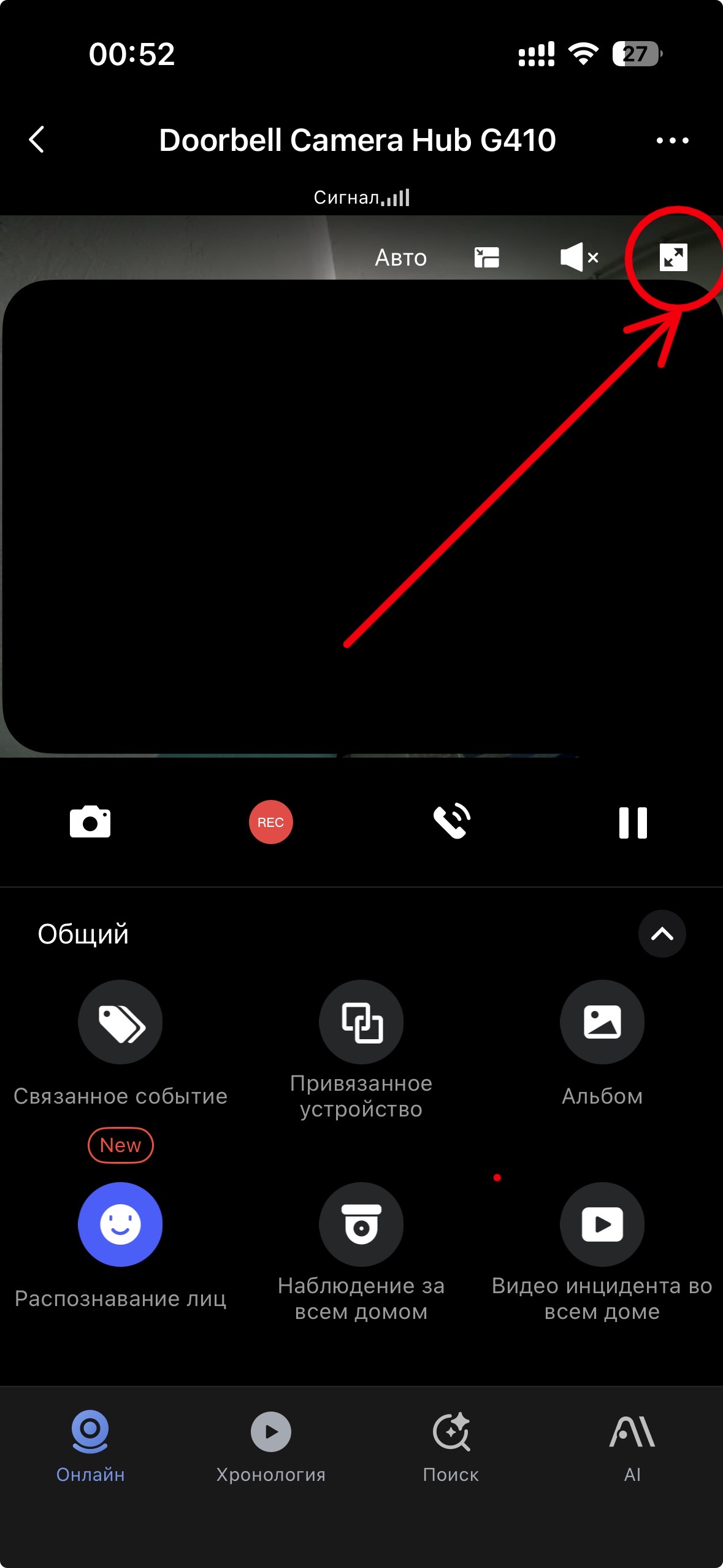The height and width of the screenshot is (1568, 723).
Task: Pause the live stream
Action: click(633, 822)
